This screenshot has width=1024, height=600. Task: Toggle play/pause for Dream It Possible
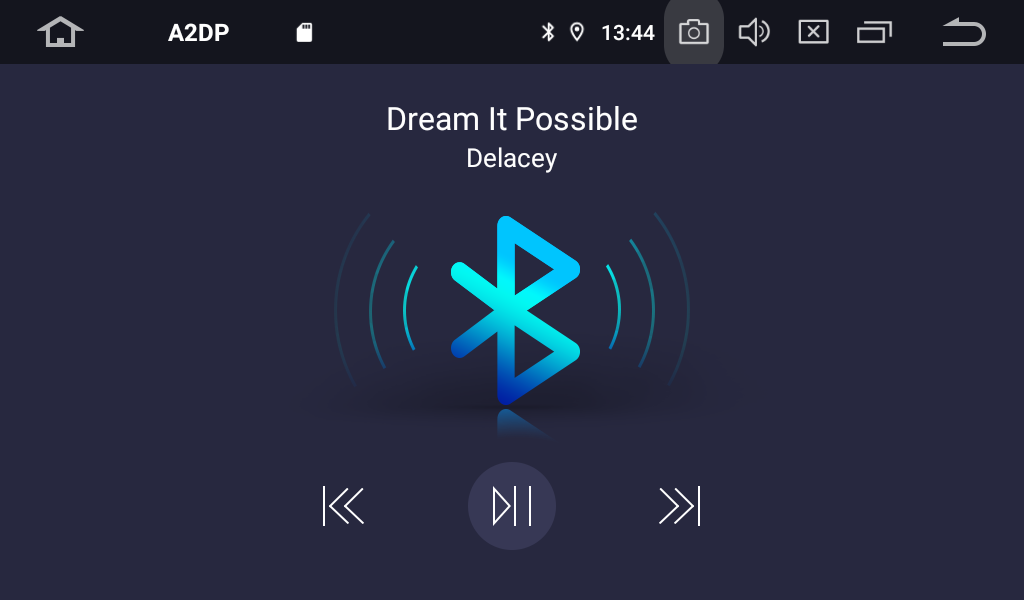tap(512, 506)
